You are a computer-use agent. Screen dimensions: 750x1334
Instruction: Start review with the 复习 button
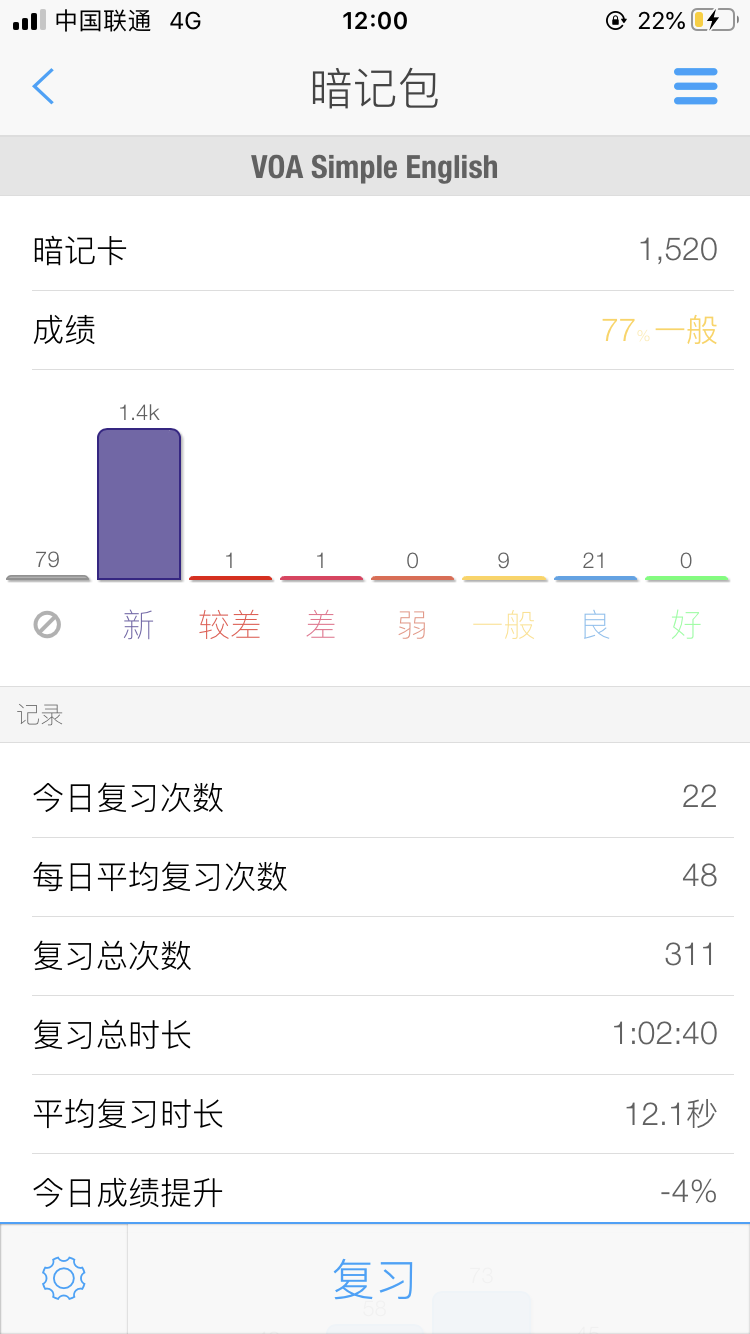click(x=374, y=1279)
